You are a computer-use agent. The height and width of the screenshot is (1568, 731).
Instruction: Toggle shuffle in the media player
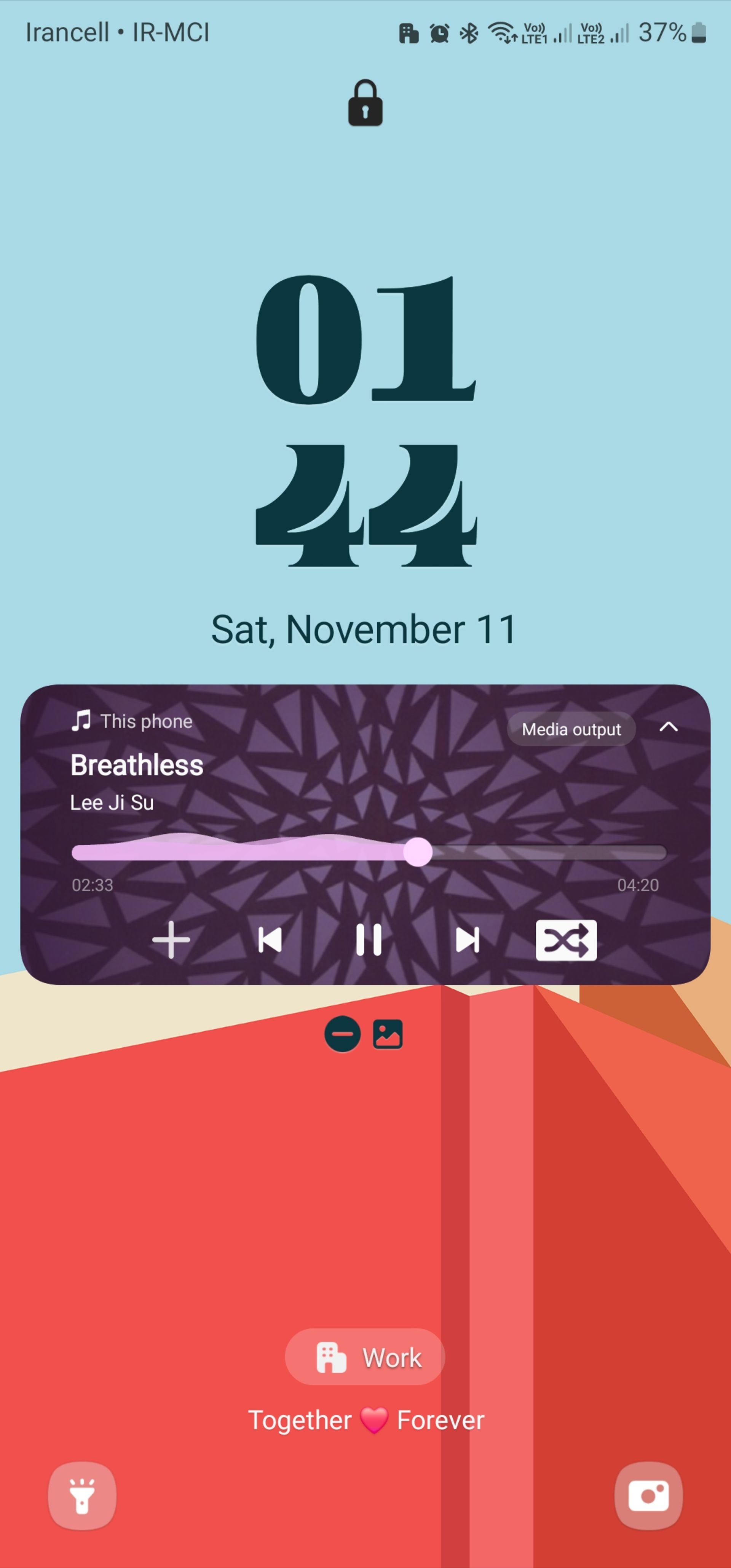click(x=566, y=940)
